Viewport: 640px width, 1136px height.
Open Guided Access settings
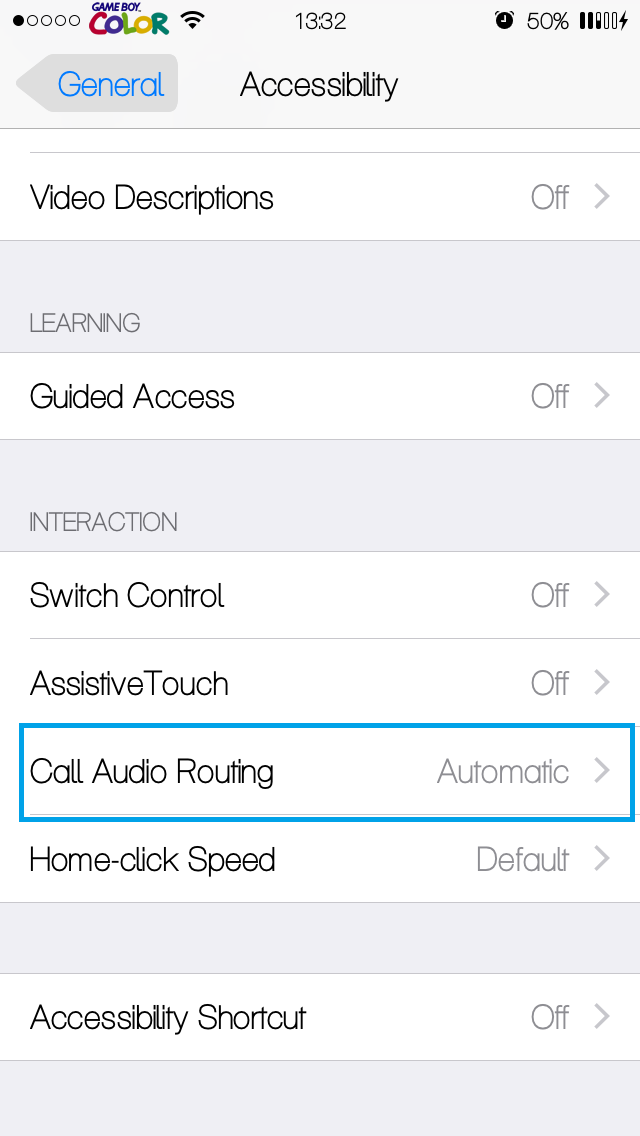320,396
